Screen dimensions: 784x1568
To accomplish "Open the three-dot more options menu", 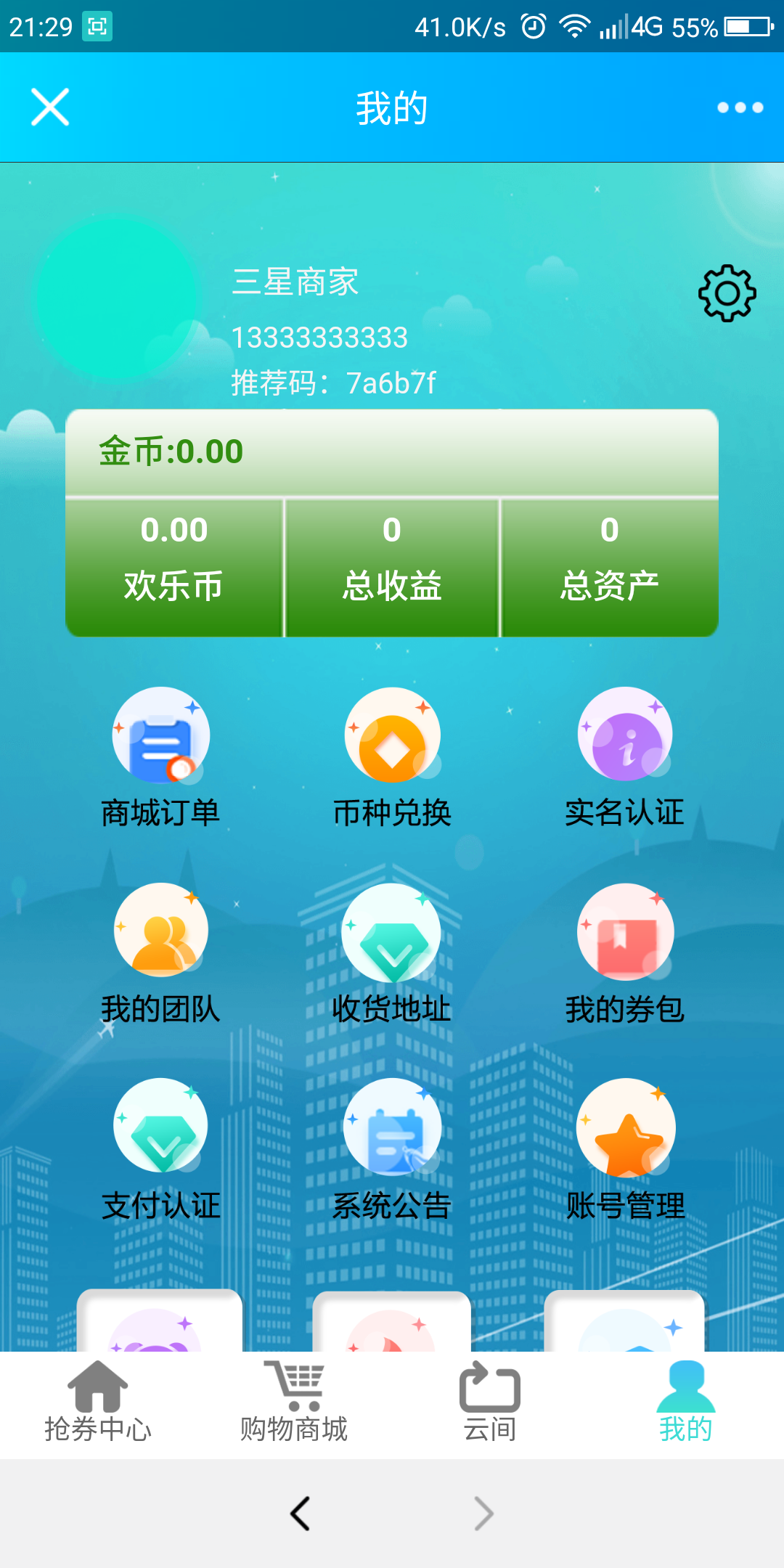I will (738, 107).
